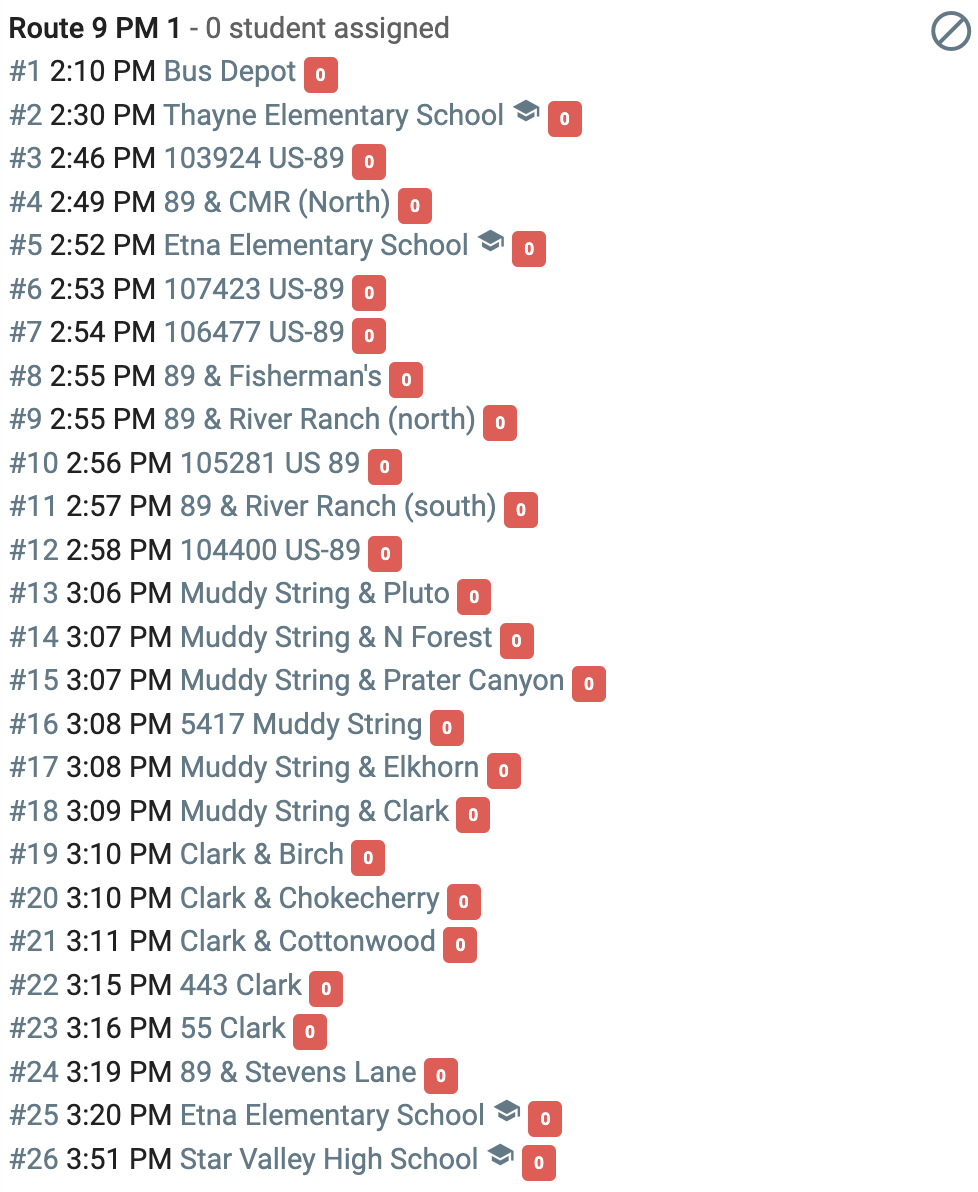Open the 89 & CMR (North) stop

[x=277, y=202]
